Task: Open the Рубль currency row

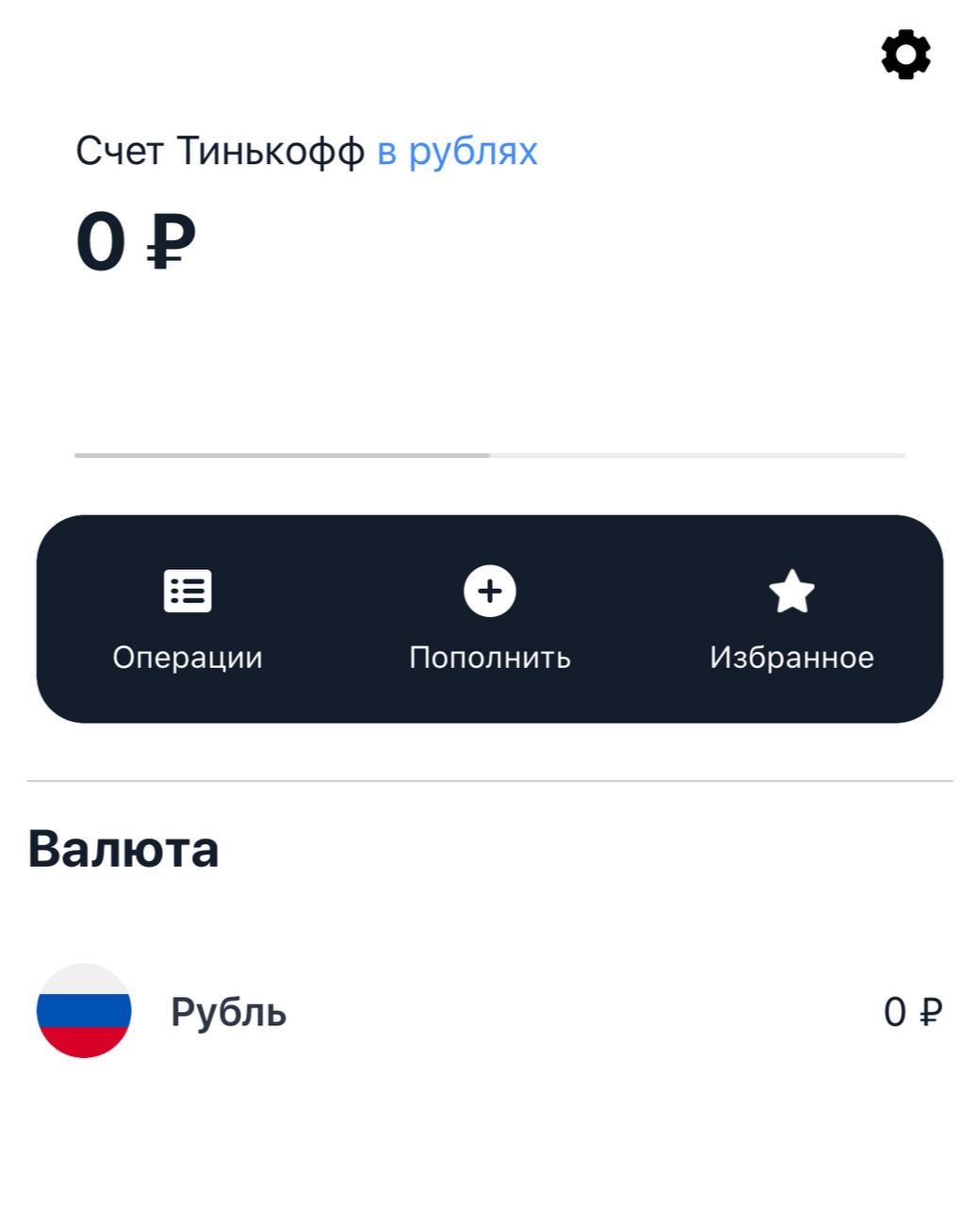Action: pos(489,1011)
